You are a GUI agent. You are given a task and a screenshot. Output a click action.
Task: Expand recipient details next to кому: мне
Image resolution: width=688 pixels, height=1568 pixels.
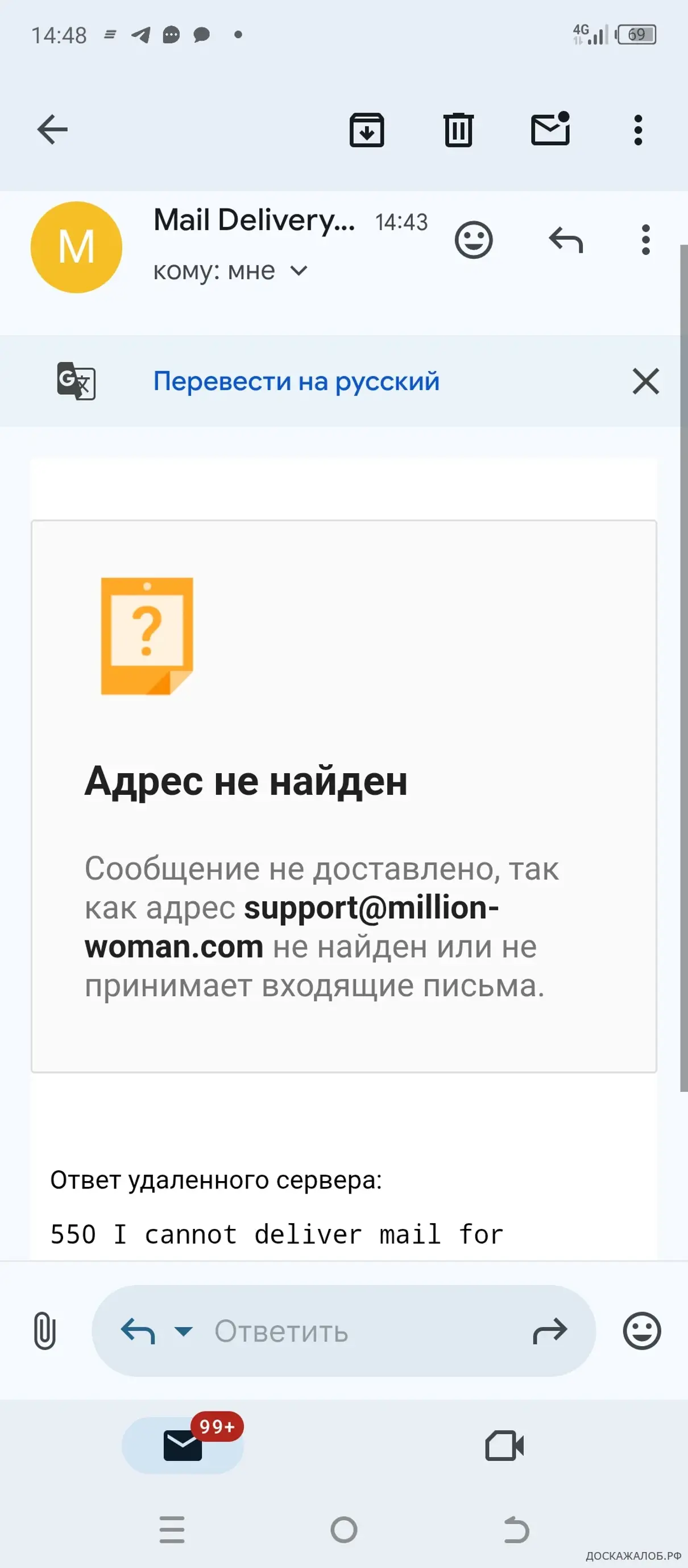pyautogui.click(x=299, y=270)
